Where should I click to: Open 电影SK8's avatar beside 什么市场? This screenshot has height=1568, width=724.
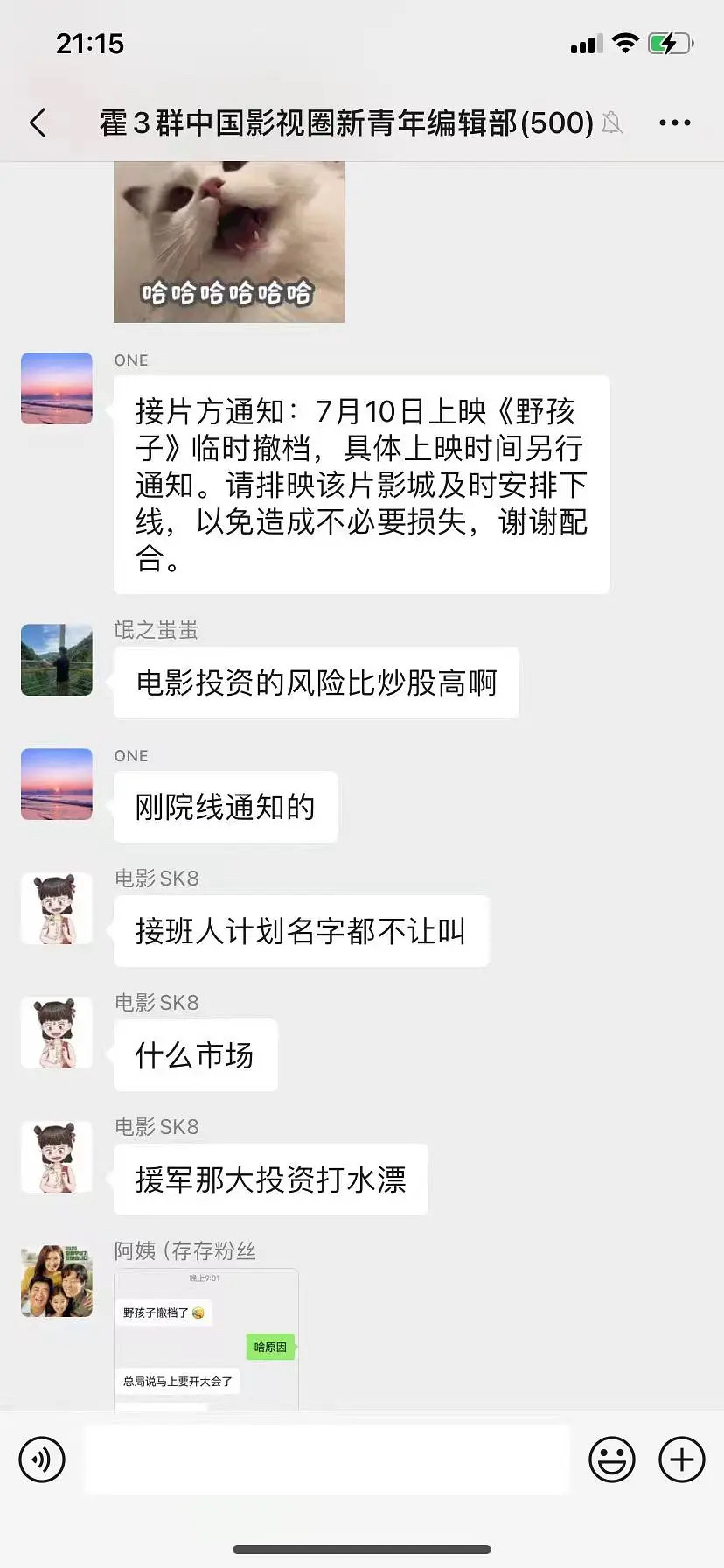(x=57, y=1032)
